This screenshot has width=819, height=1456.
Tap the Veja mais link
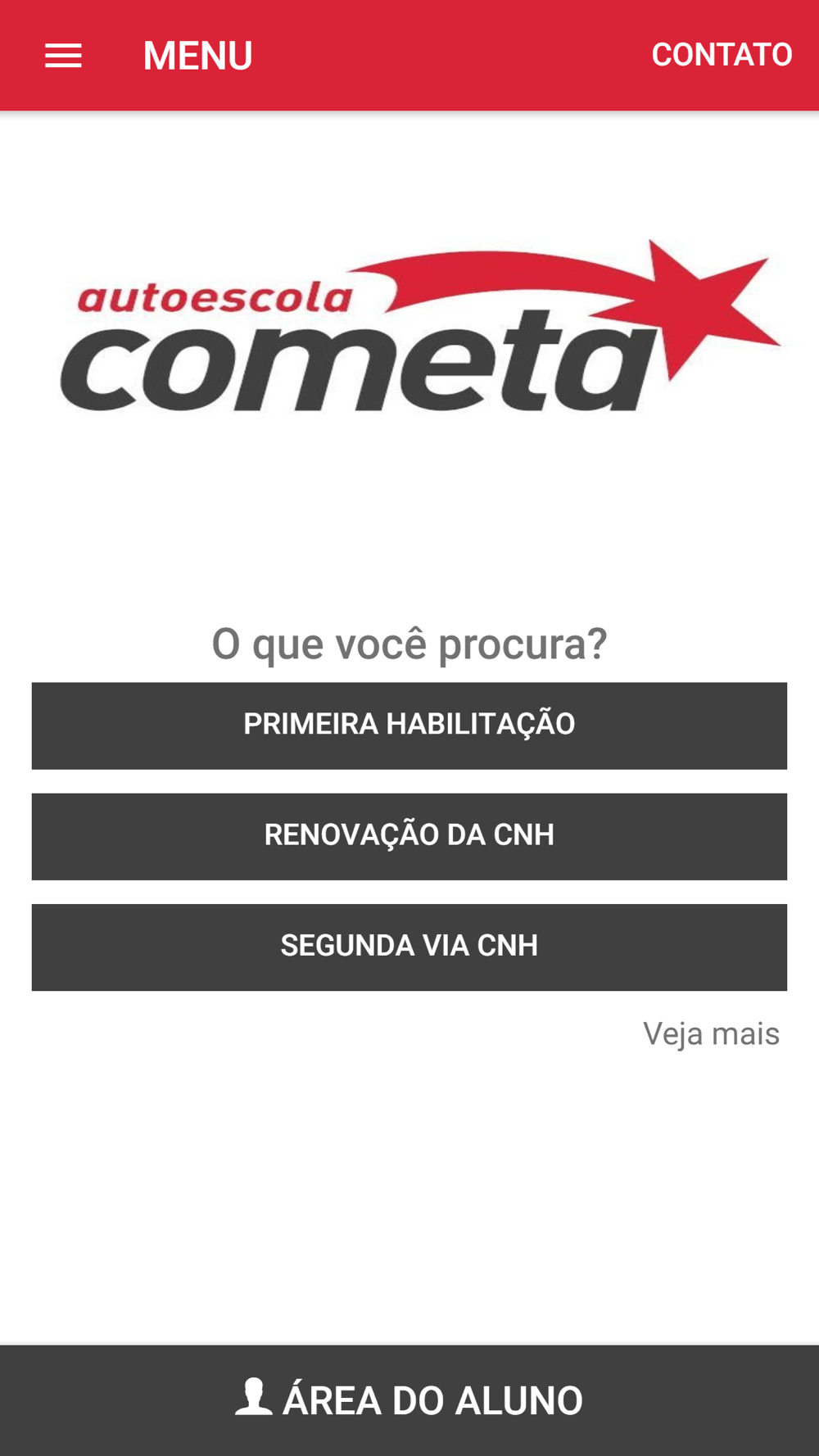(x=711, y=1034)
